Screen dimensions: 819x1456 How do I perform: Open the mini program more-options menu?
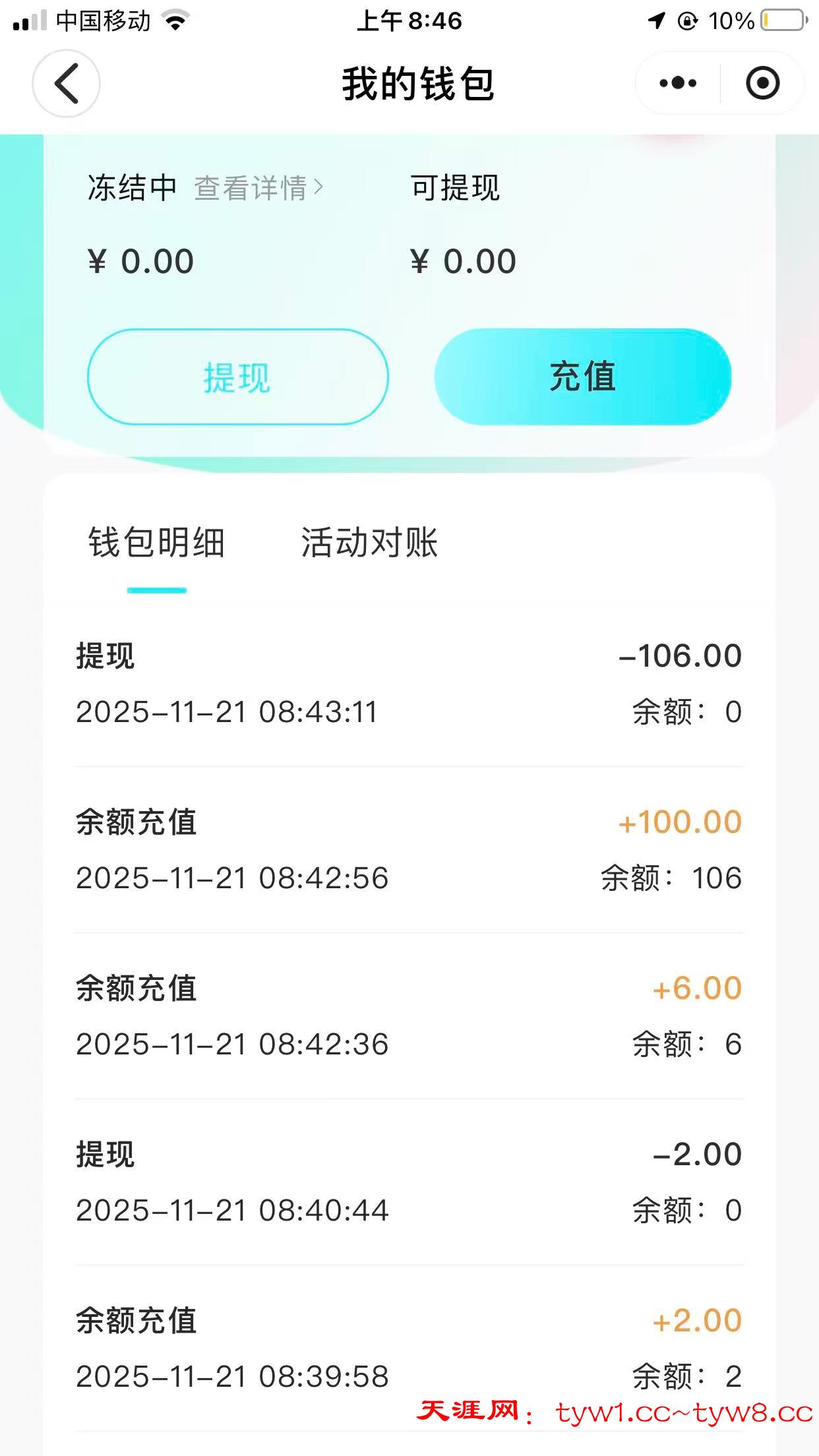678,83
